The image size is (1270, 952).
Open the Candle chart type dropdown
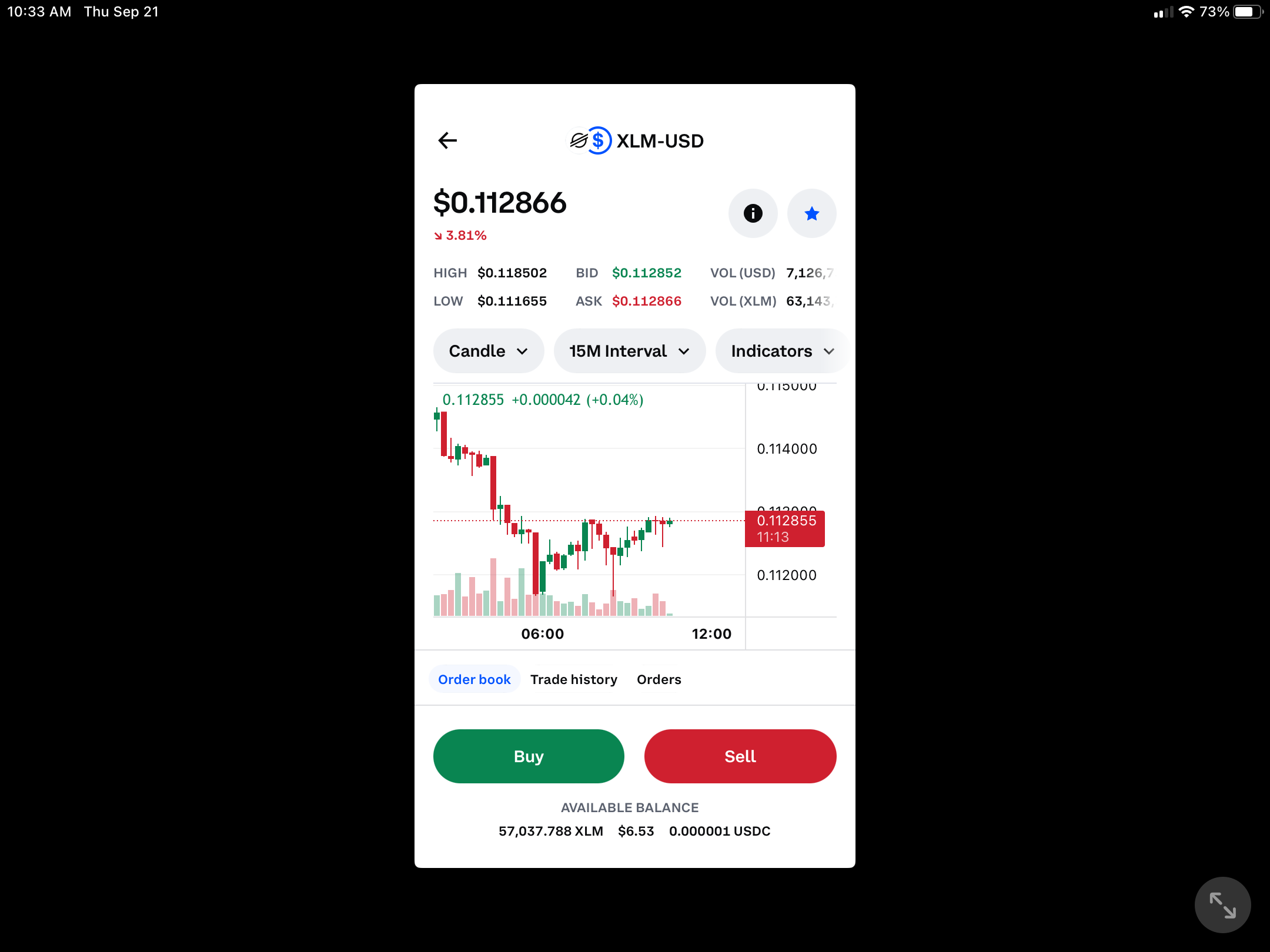(488, 351)
